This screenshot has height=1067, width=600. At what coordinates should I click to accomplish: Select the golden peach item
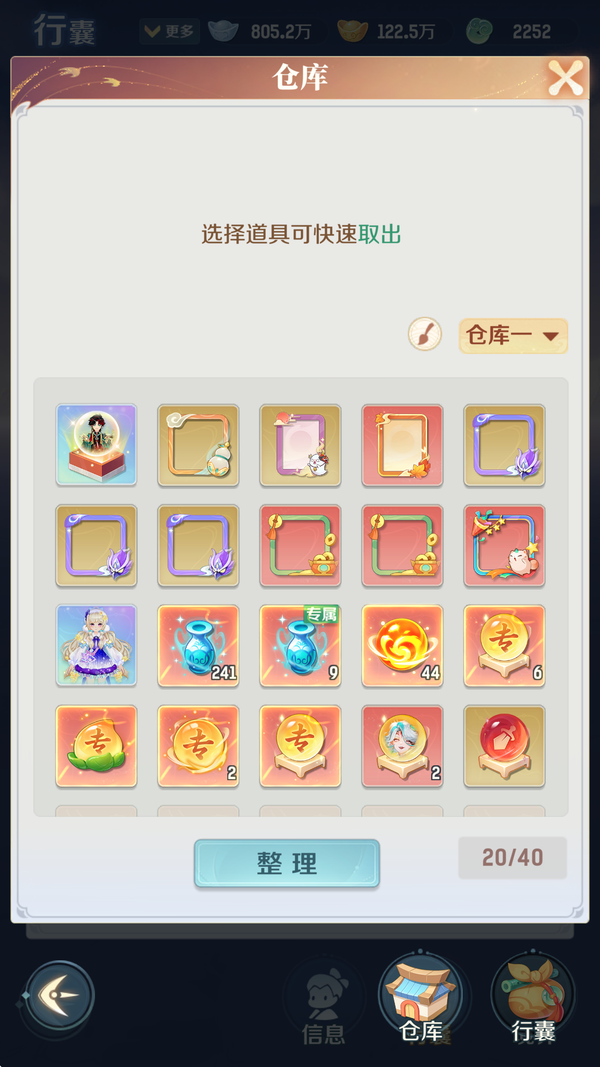point(96,746)
